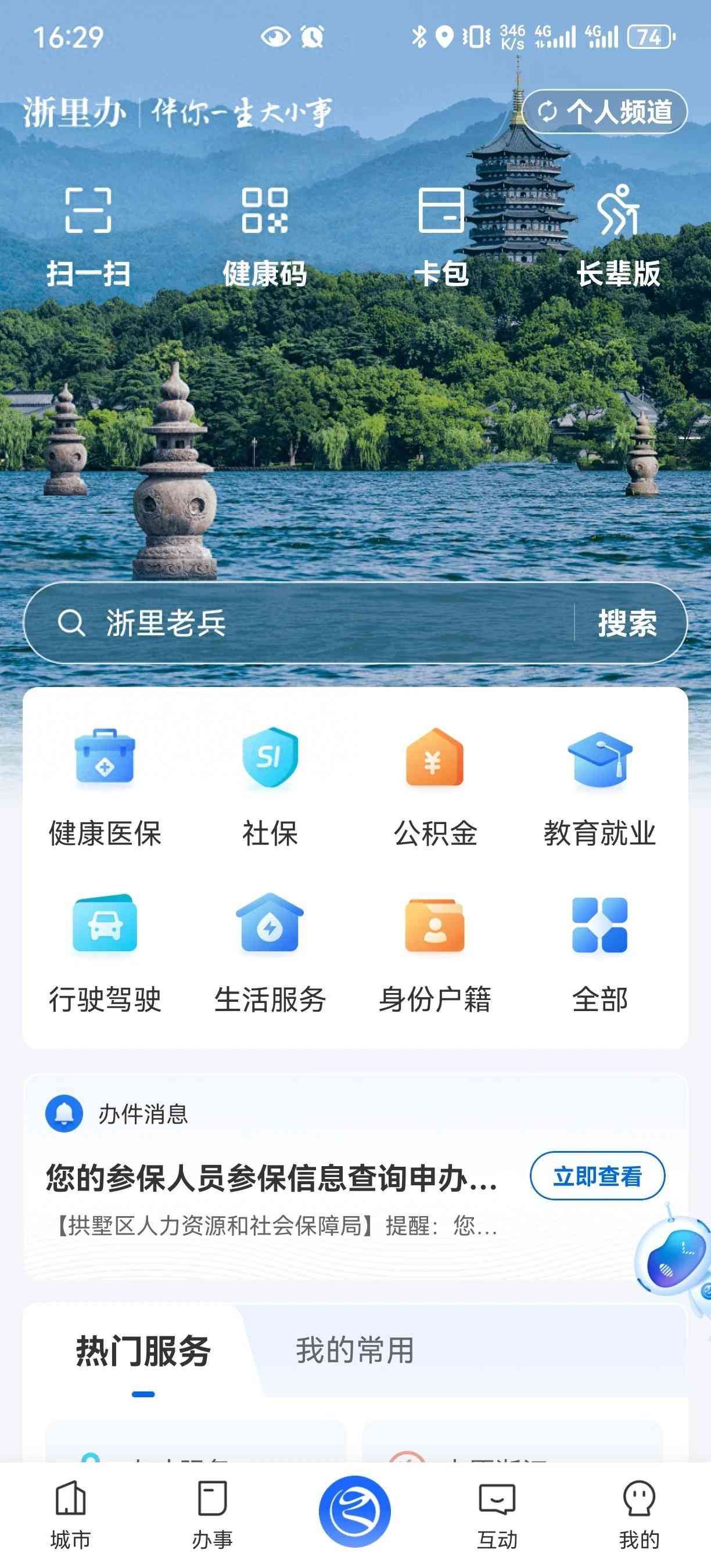This screenshot has width=711, height=1568.
Task: Tap the 搜索 button
Action: tap(627, 623)
